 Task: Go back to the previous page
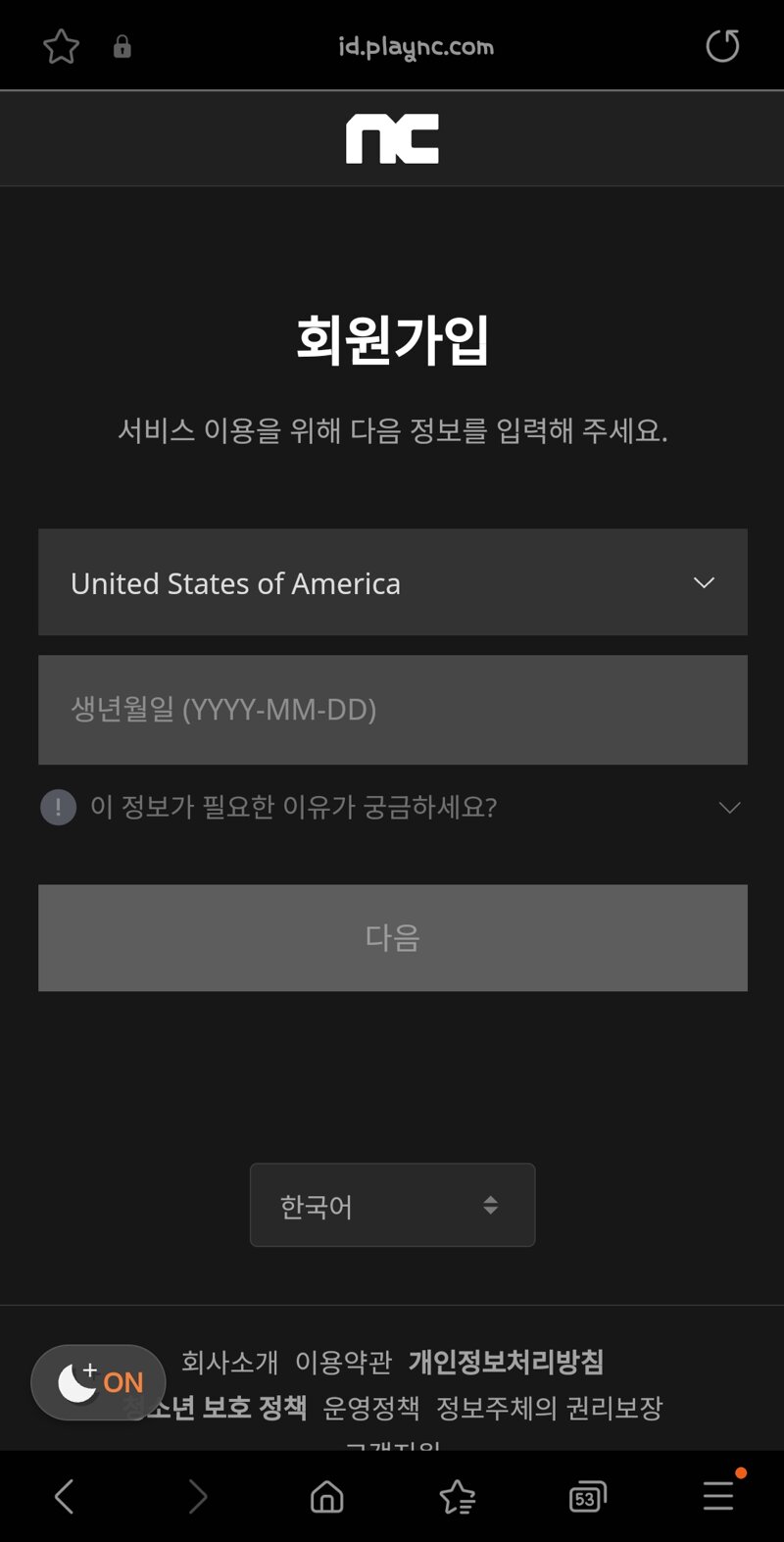(65, 1497)
